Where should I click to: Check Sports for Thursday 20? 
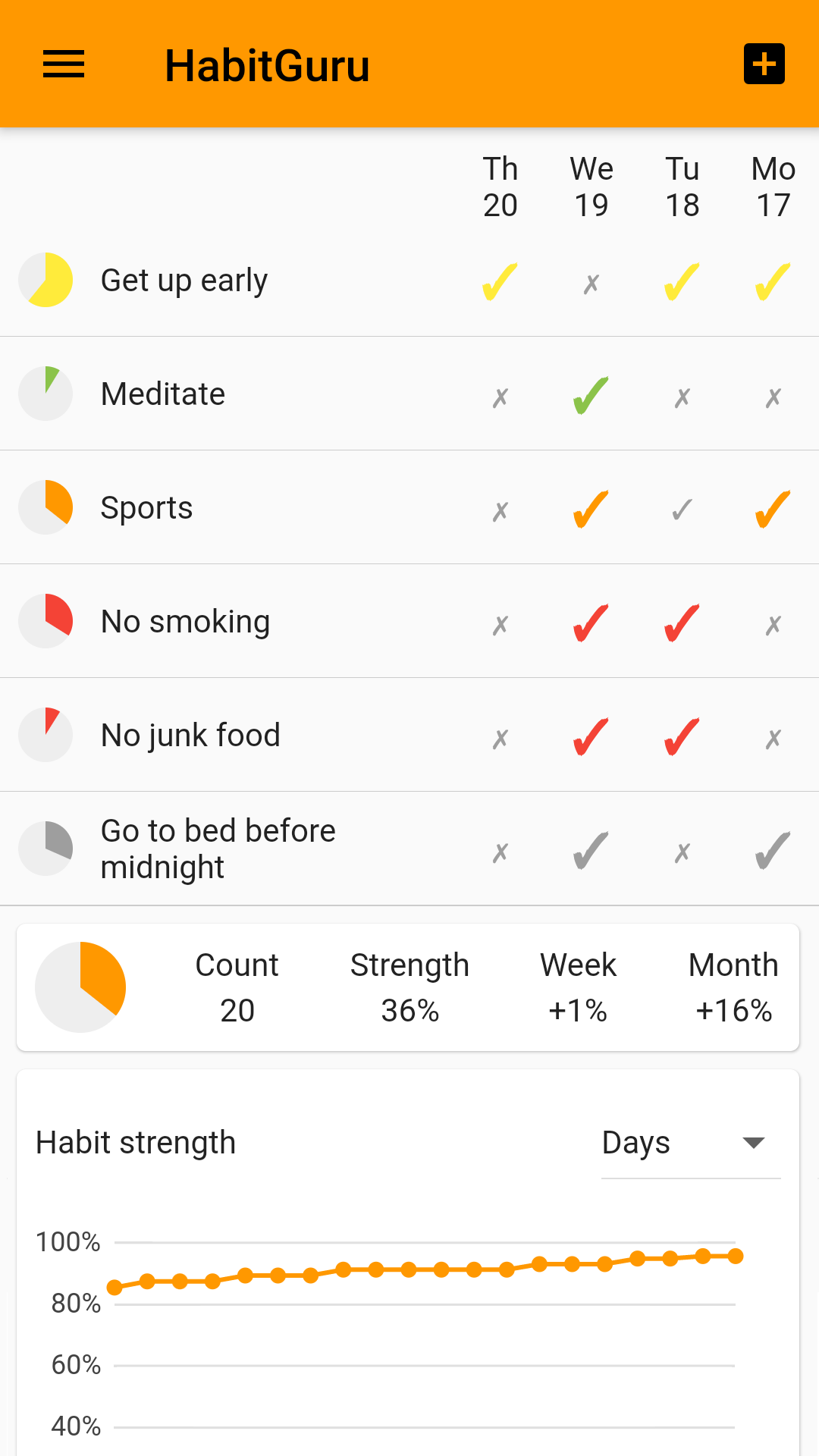[500, 511]
